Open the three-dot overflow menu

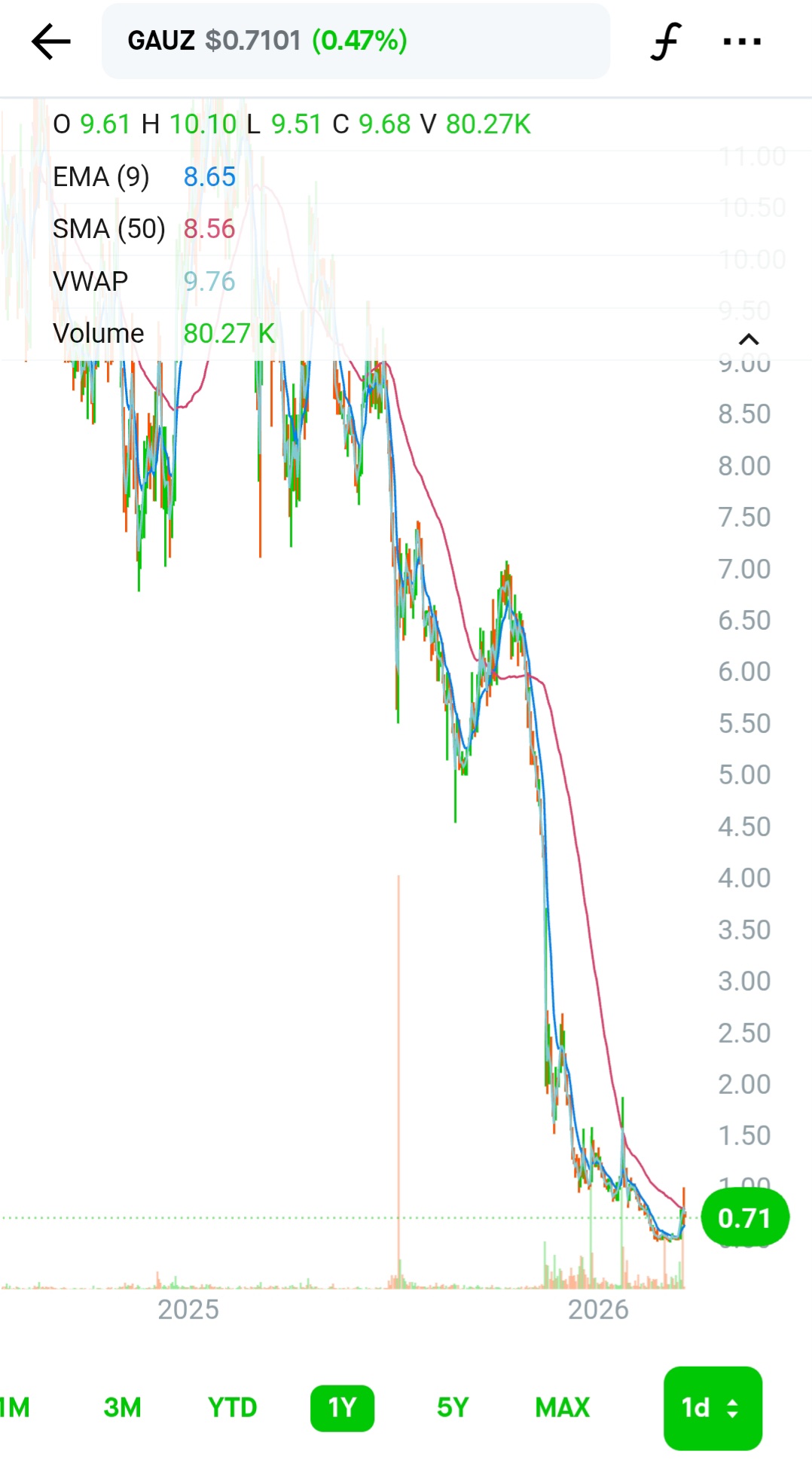pyautogui.click(x=742, y=41)
